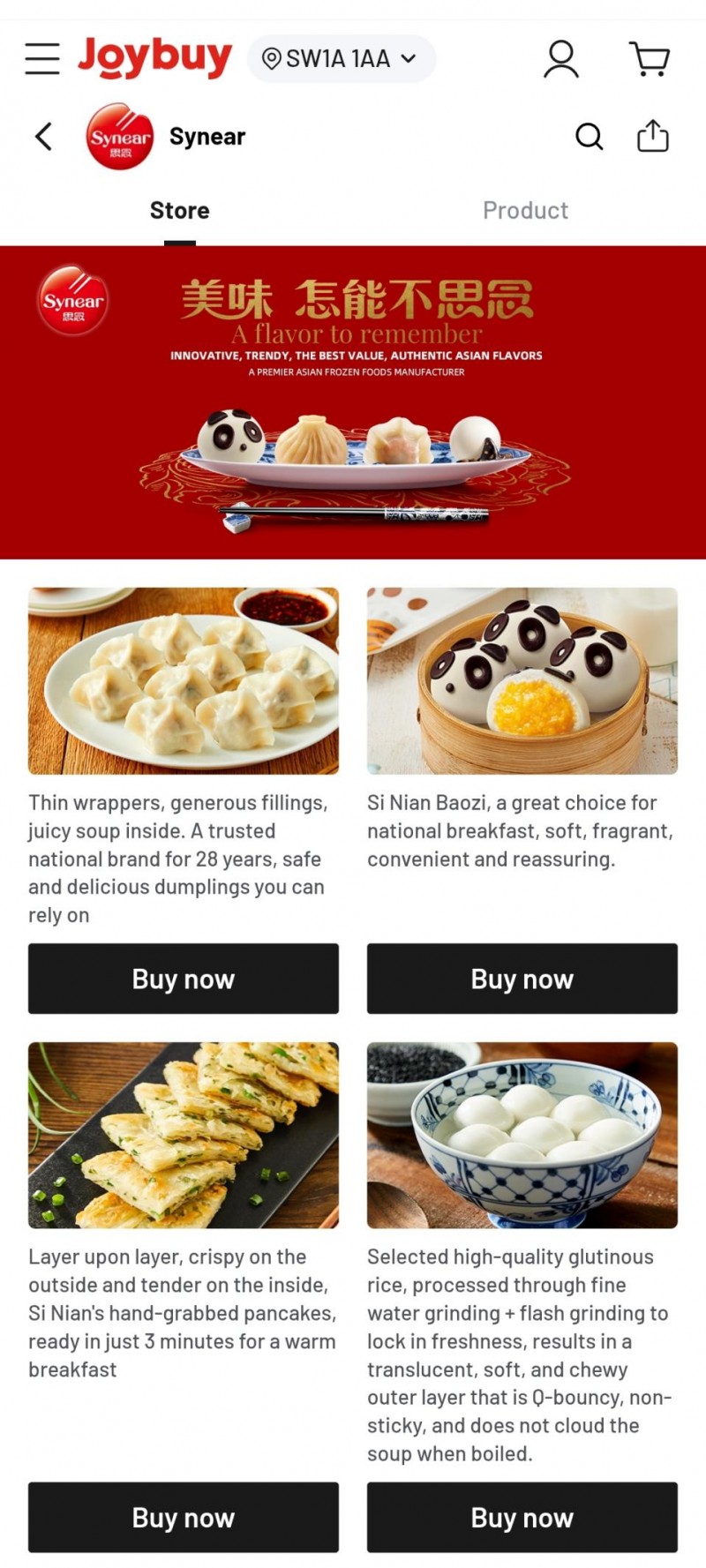Change the SW1A 1AA delivery location
Screen dimensions: 706x1568
point(342,59)
